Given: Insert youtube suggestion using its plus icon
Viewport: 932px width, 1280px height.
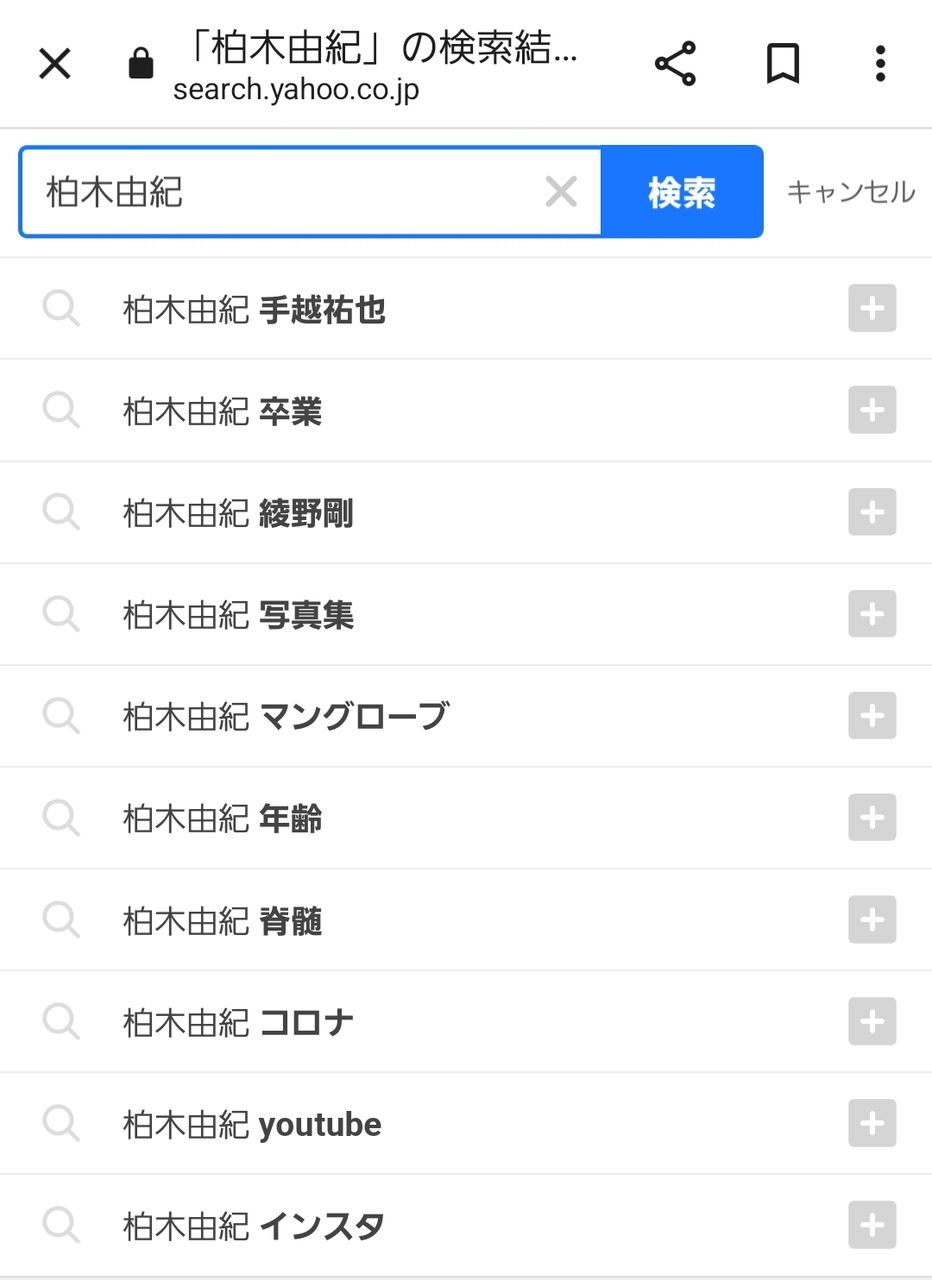Looking at the screenshot, I should [872, 1123].
